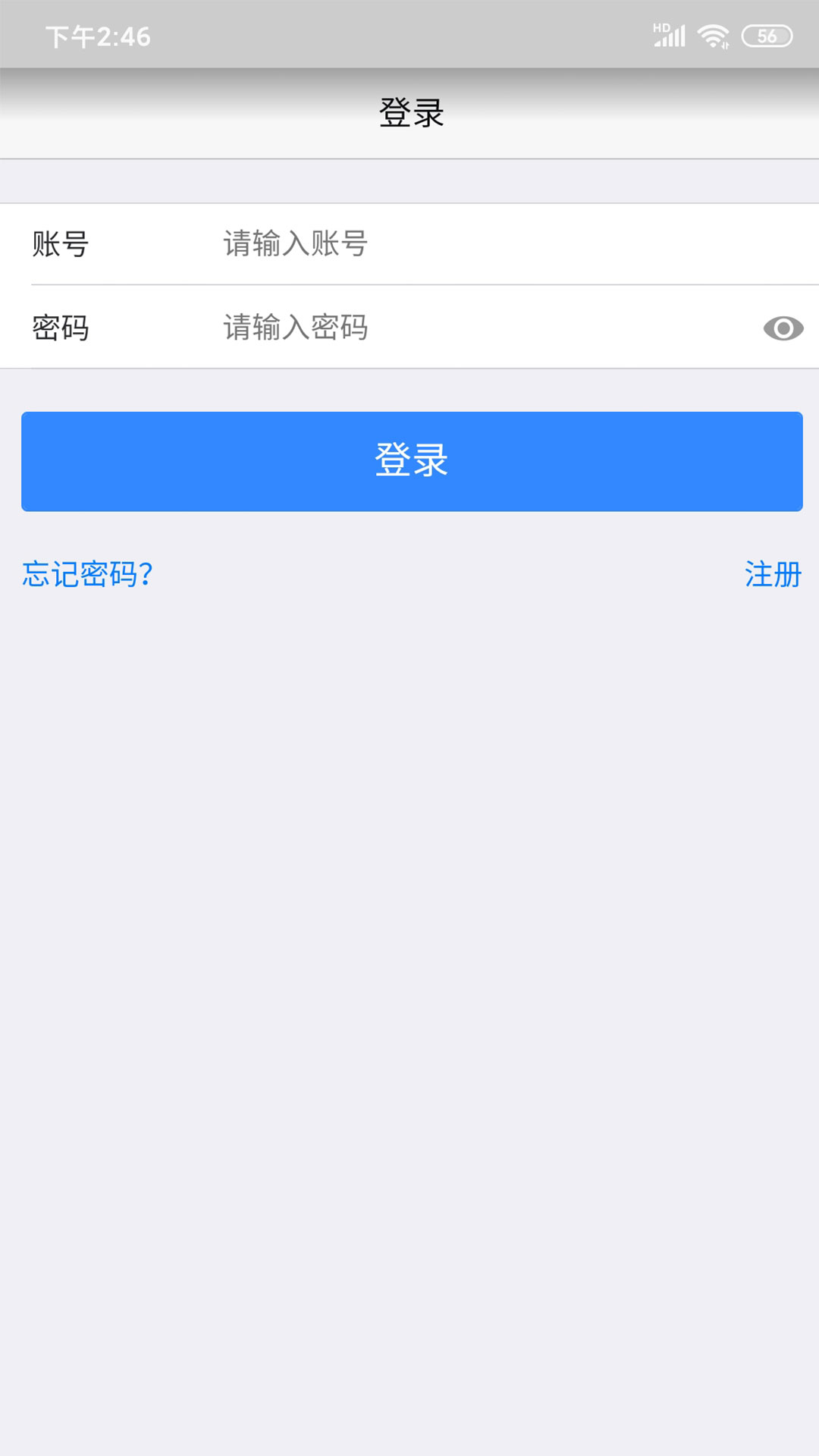Click the Wi-Fi icon in status bar

pyautogui.click(x=714, y=34)
